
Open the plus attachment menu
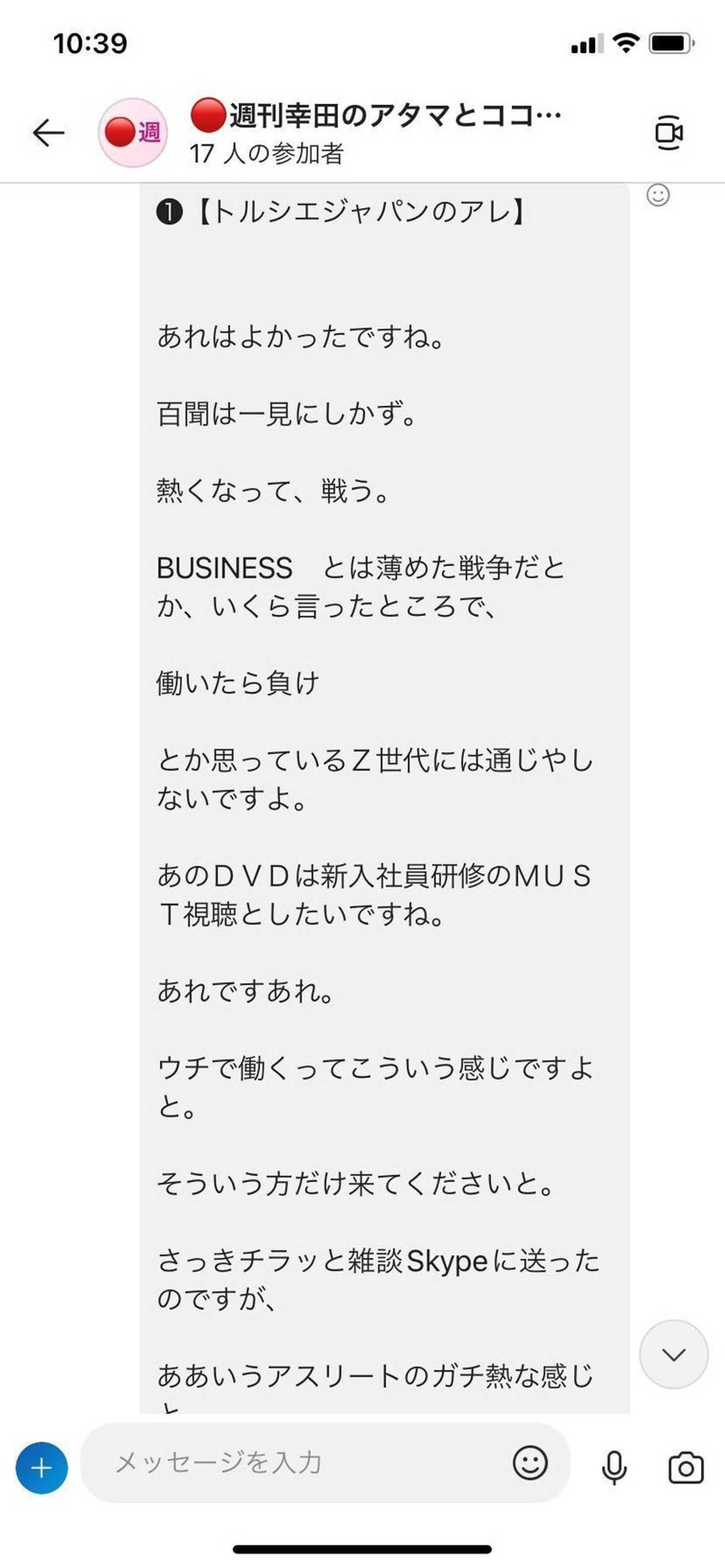(41, 1468)
